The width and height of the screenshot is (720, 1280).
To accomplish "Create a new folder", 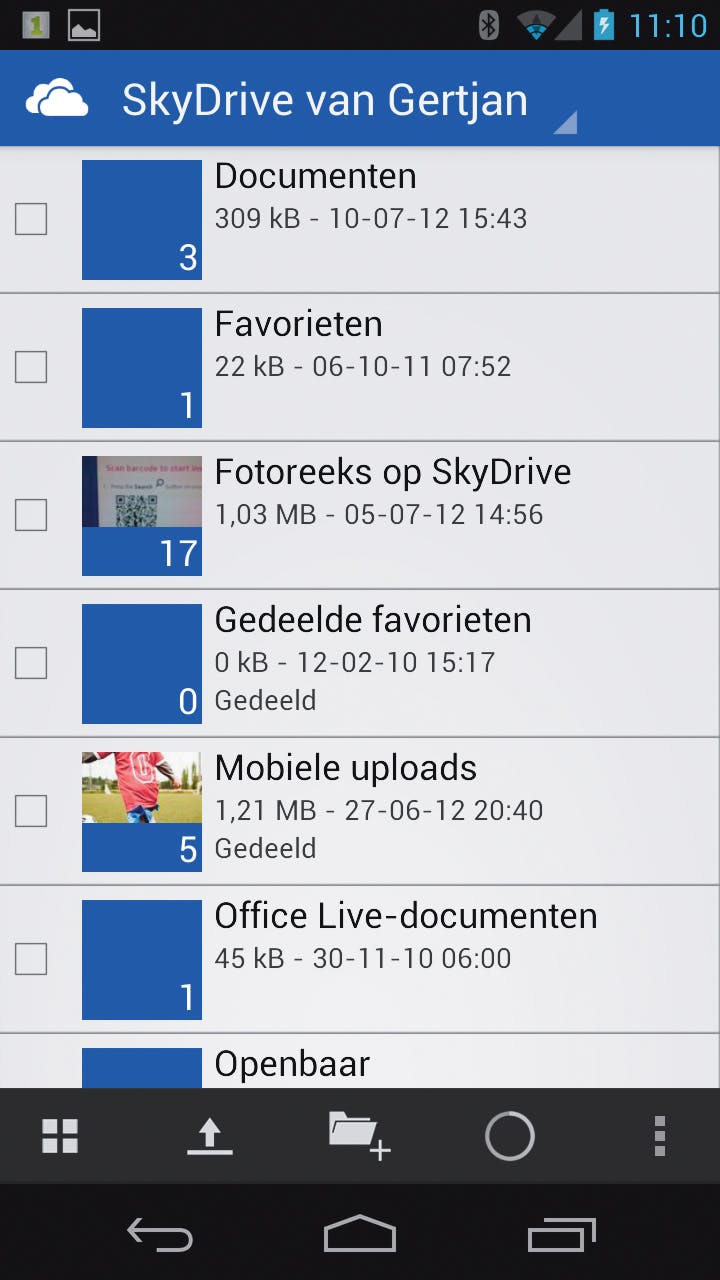I will [359, 1137].
